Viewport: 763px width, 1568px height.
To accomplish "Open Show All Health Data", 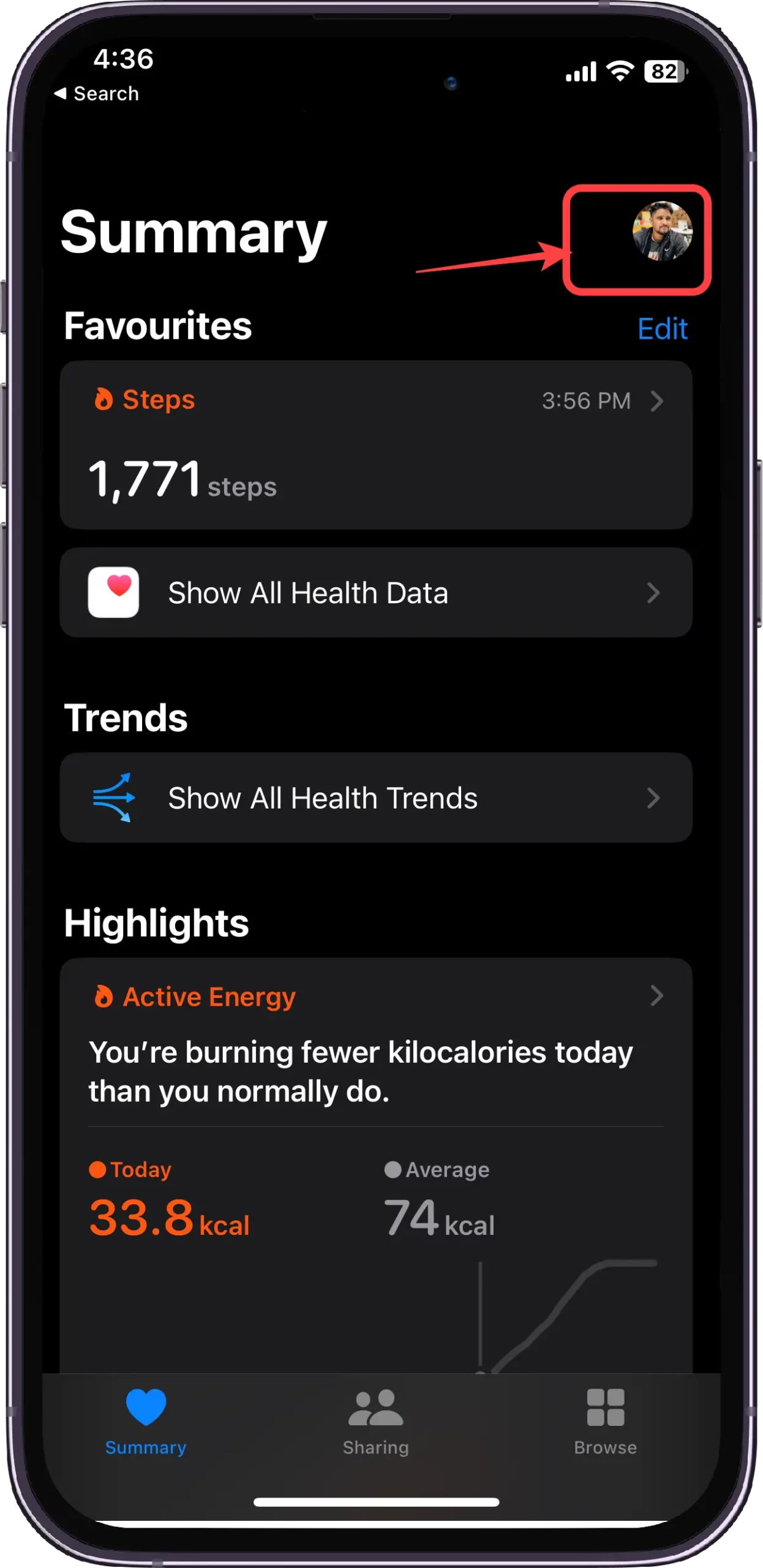I will [376, 593].
